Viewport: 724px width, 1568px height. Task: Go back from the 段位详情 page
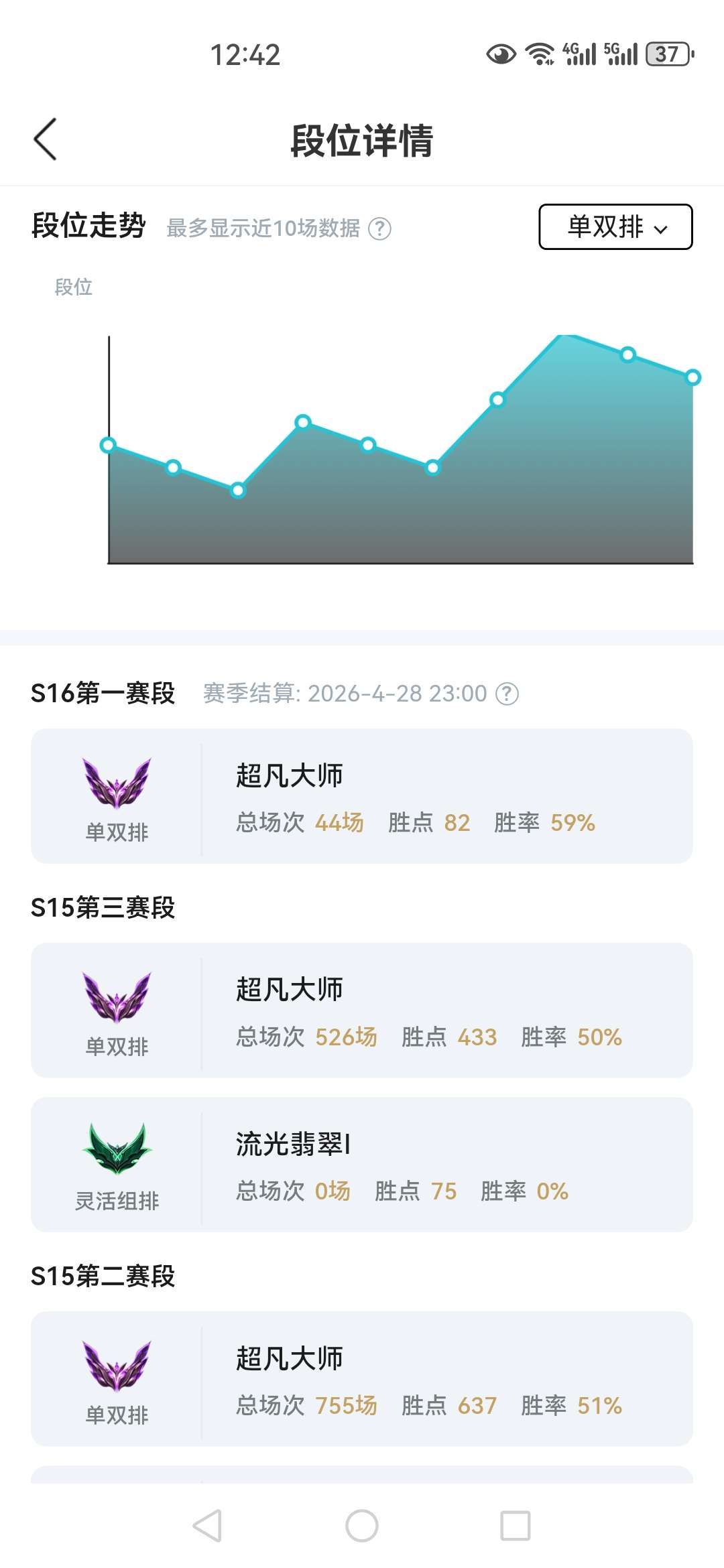46,139
